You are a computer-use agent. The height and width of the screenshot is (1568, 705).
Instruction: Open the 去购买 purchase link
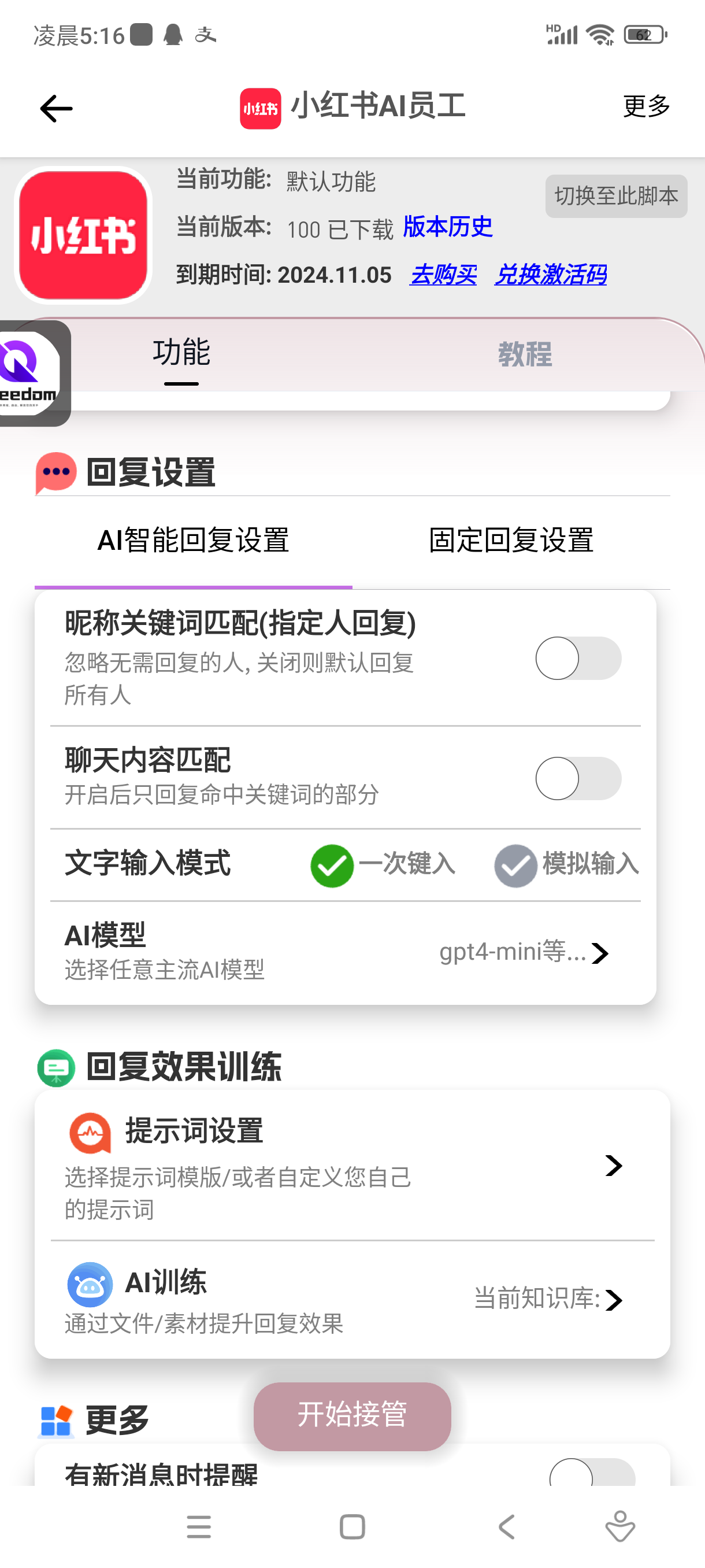443,275
